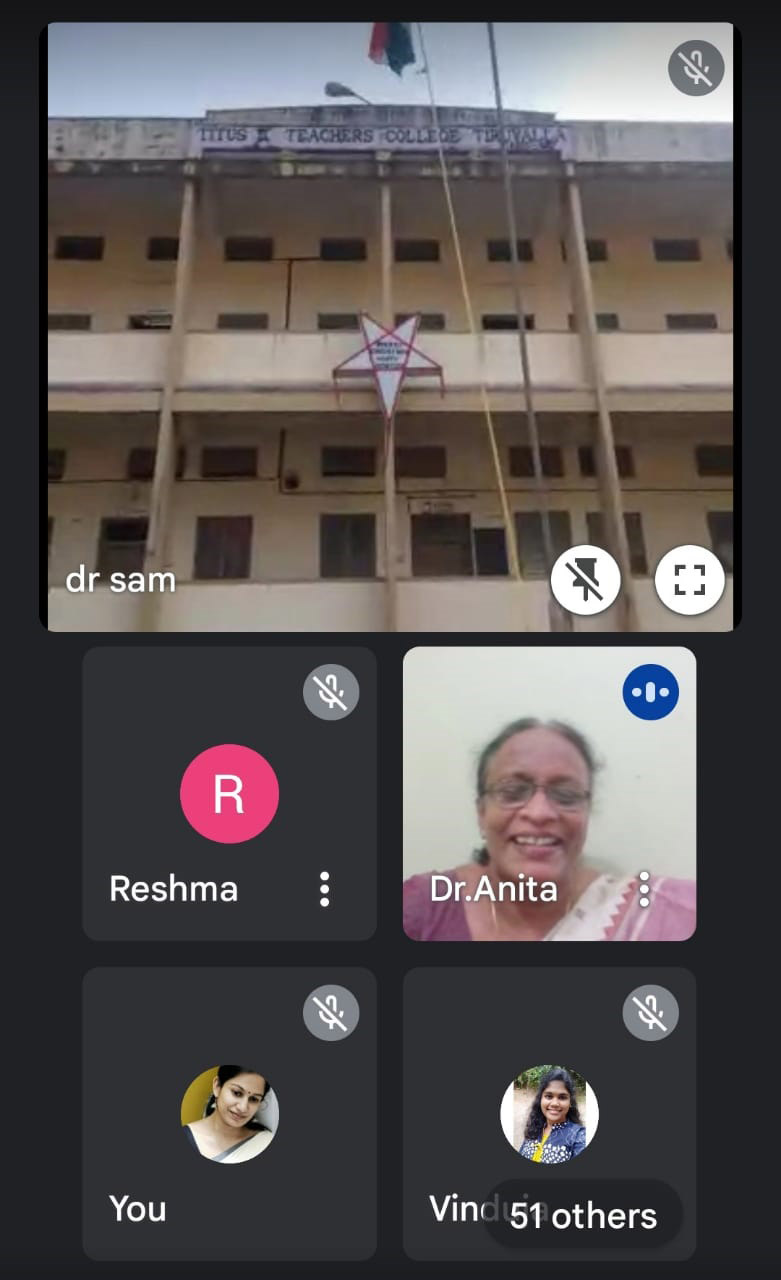The height and width of the screenshot is (1280, 781).
Task: Open the options menu on Dr.Anita's tile
Action: [x=644, y=889]
